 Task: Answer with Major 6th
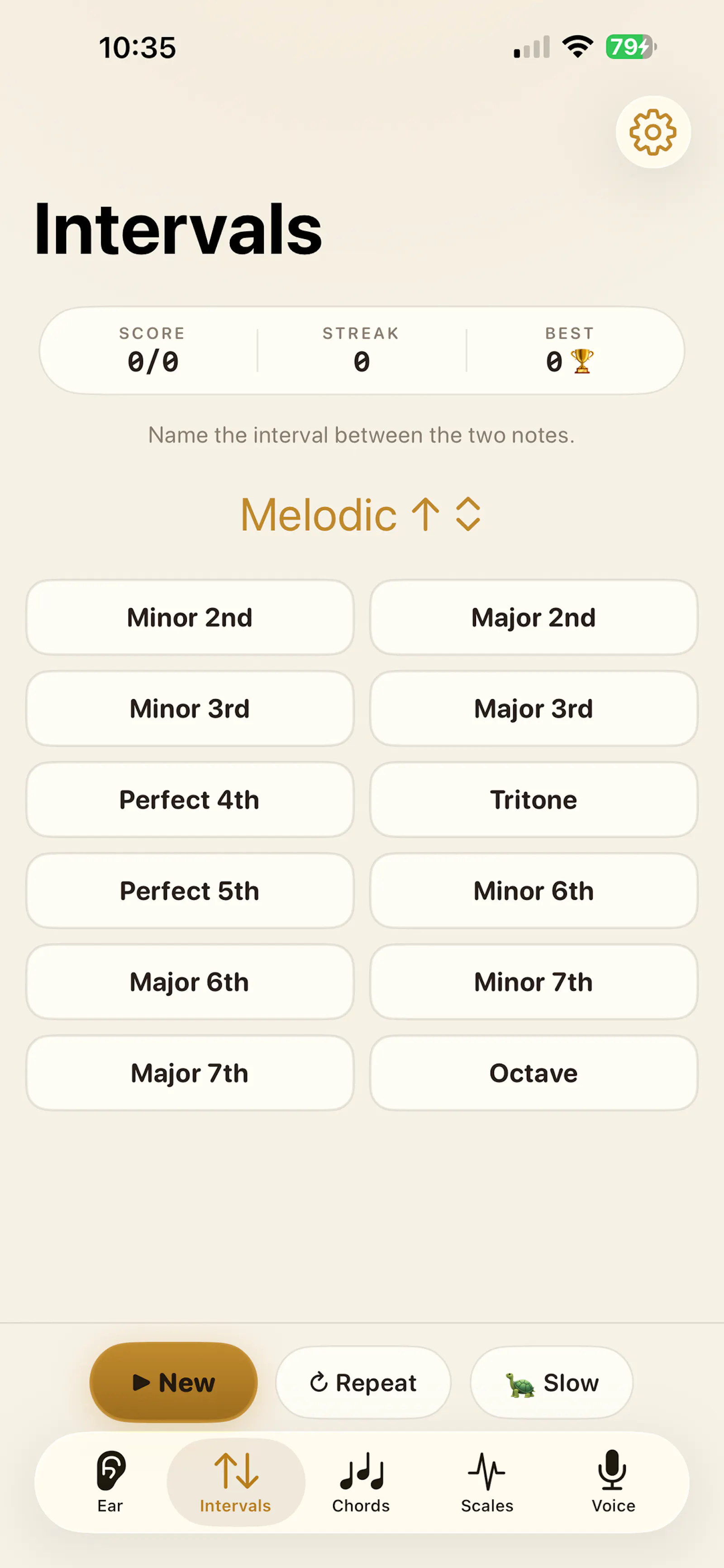tap(190, 982)
